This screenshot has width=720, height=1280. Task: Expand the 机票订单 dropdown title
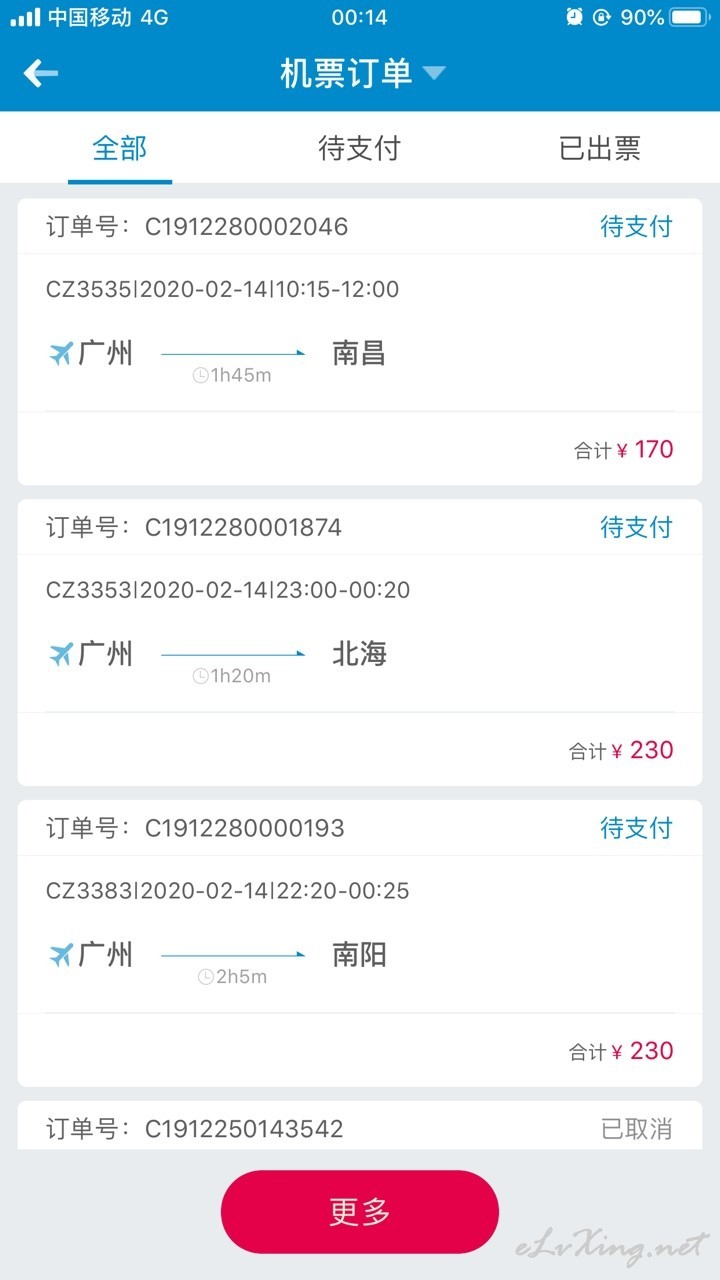tap(362, 73)
